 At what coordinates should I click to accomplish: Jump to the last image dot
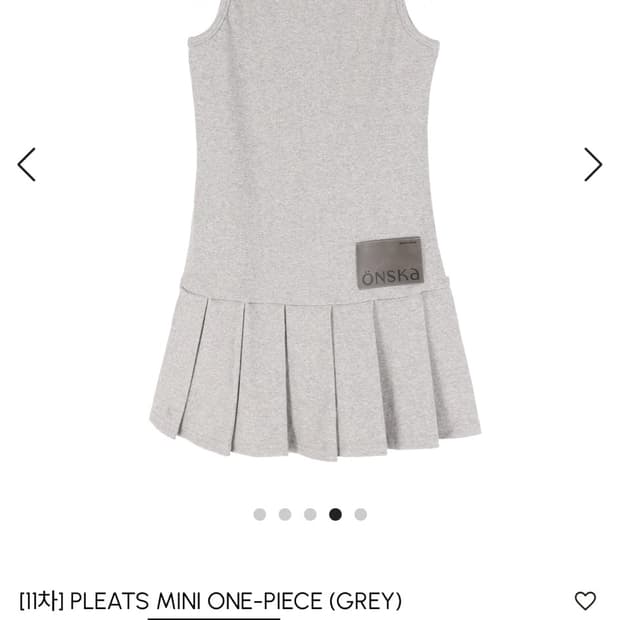361,514
